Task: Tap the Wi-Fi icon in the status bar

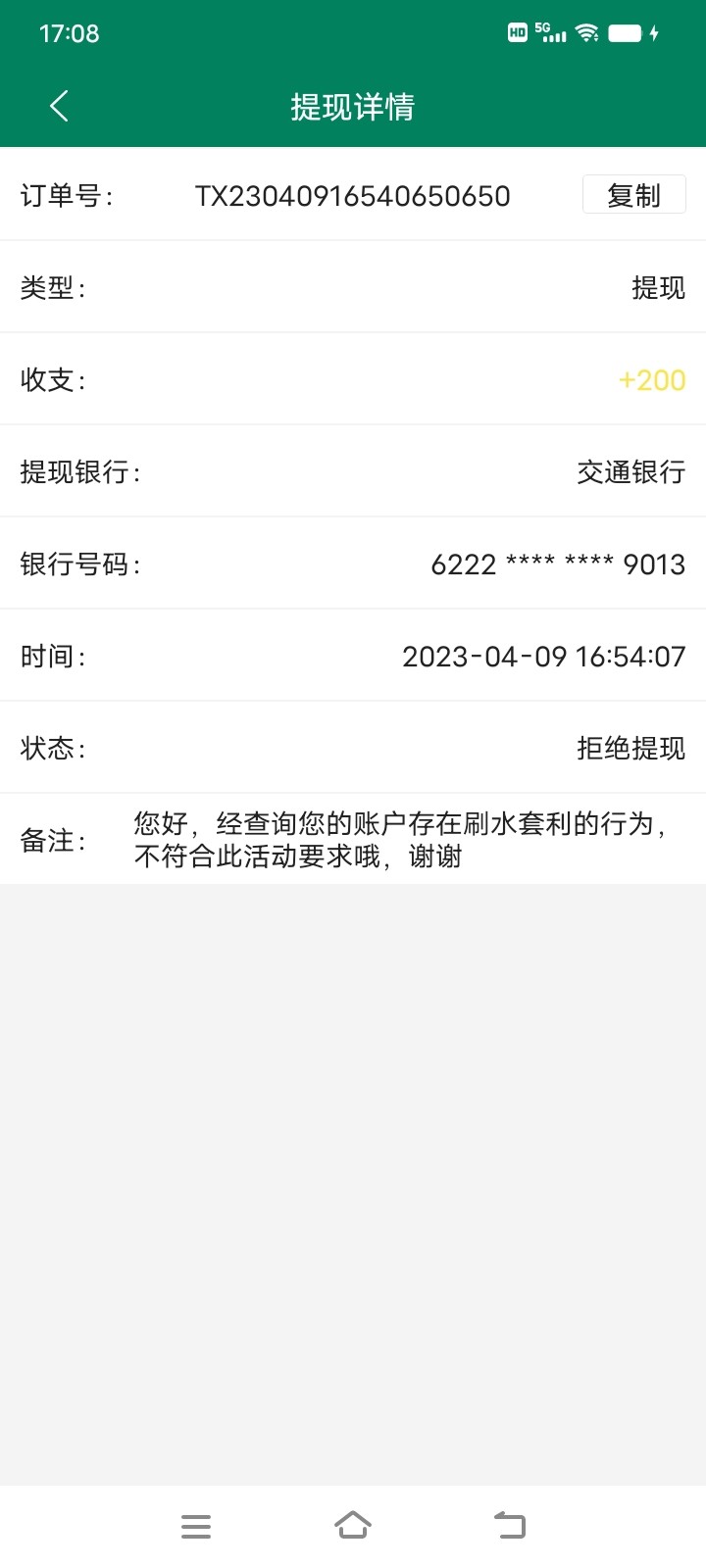Action: point(587,32)
